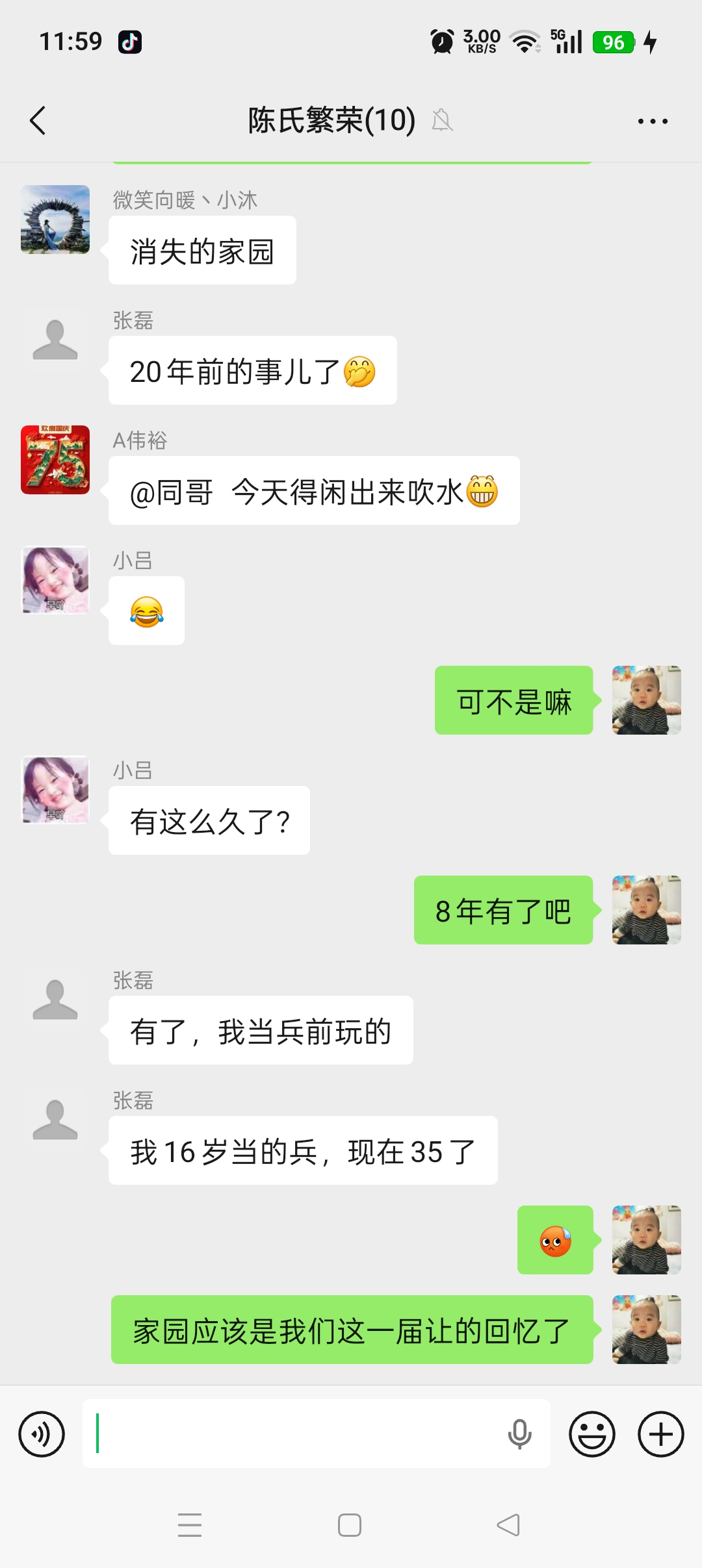Image resolution: width=702 pixels, height=1568 pixels.
Task: Open 张磊's avatar beside 20年前的事儿了
Action: pos(55,340)
